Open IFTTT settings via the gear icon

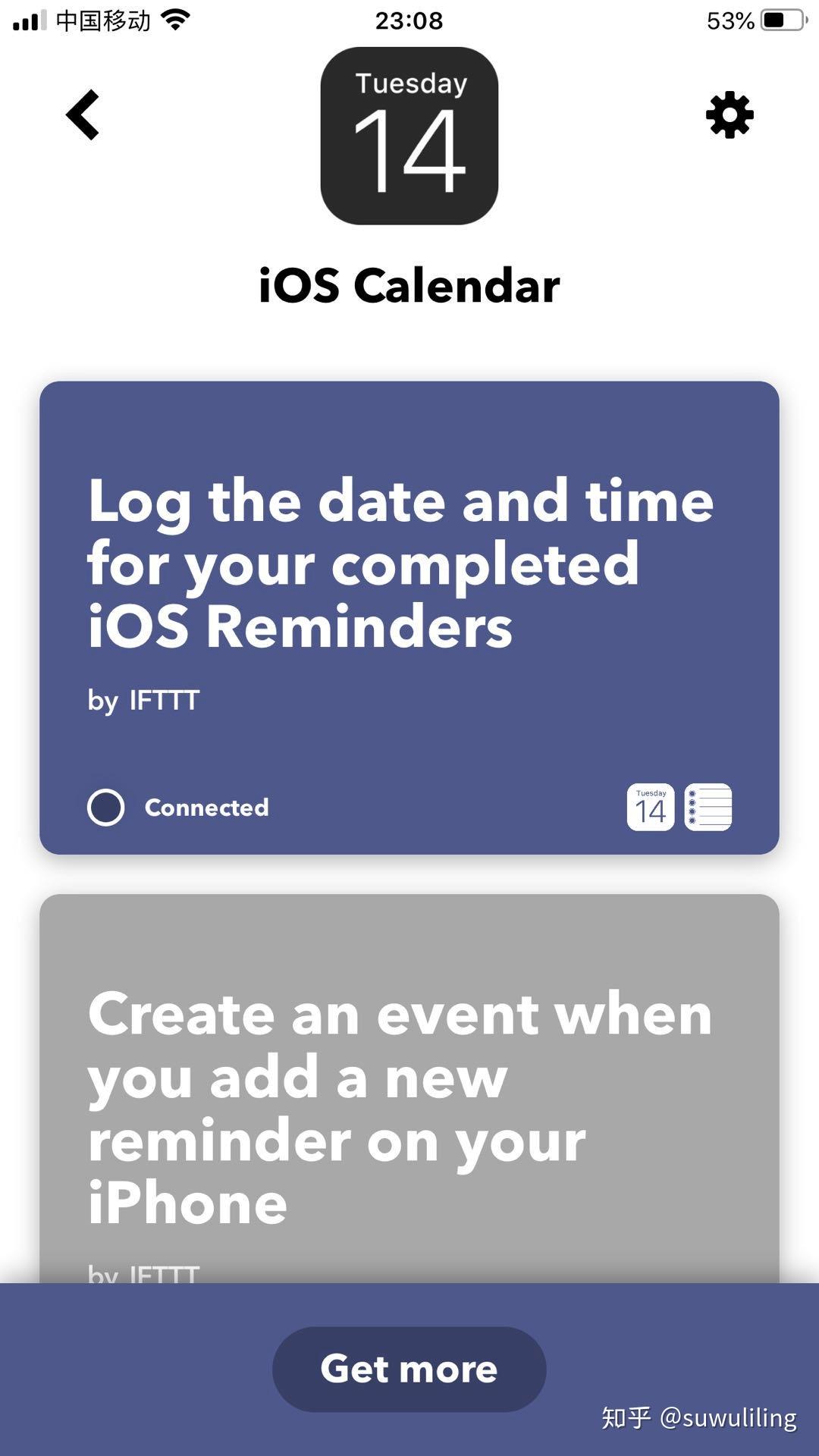(x=730, y=115)
